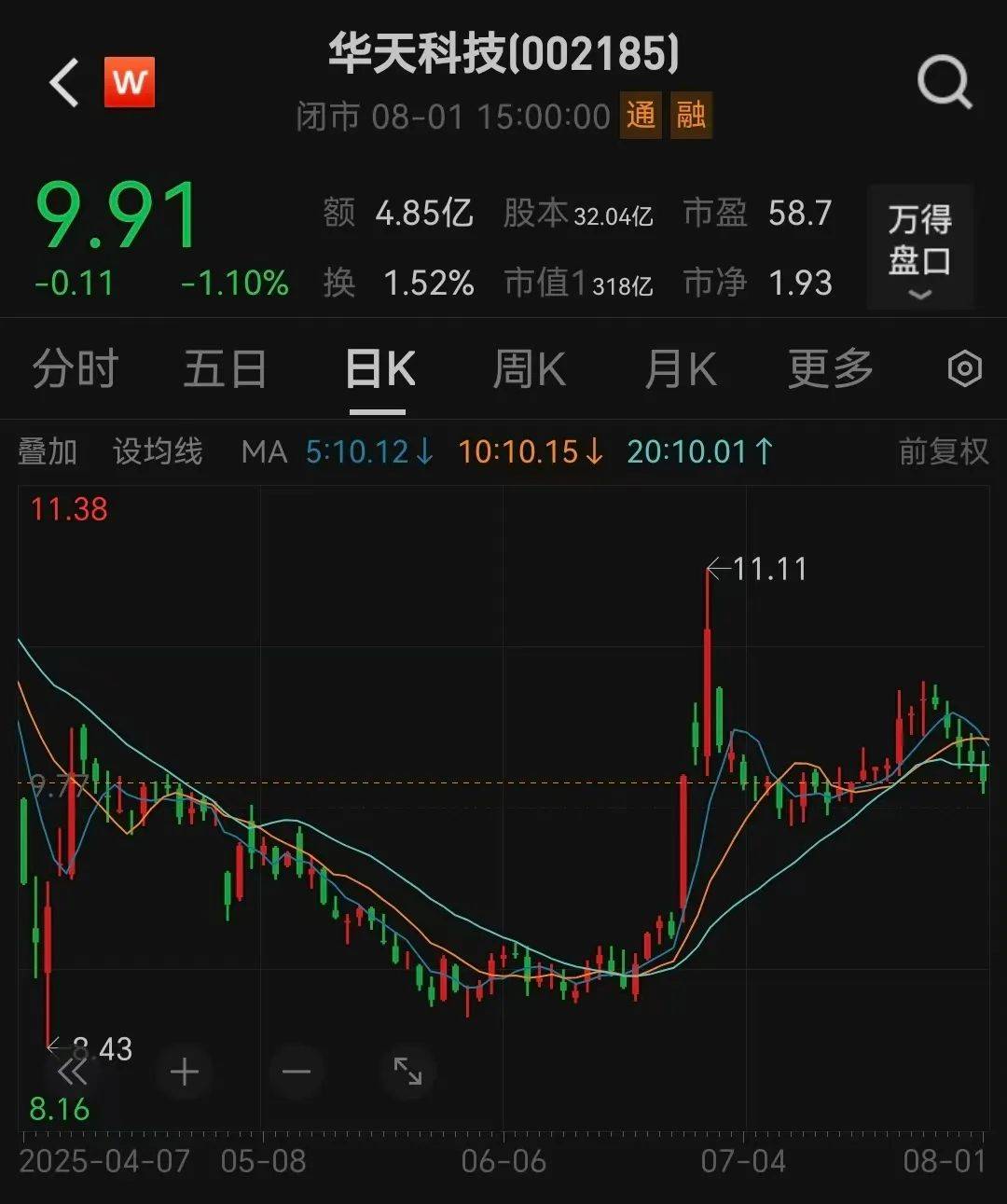This screenshot has height=1204, width=1007.
Task: Tap 叠加 to overlay another stock
Action: (48, 452)
